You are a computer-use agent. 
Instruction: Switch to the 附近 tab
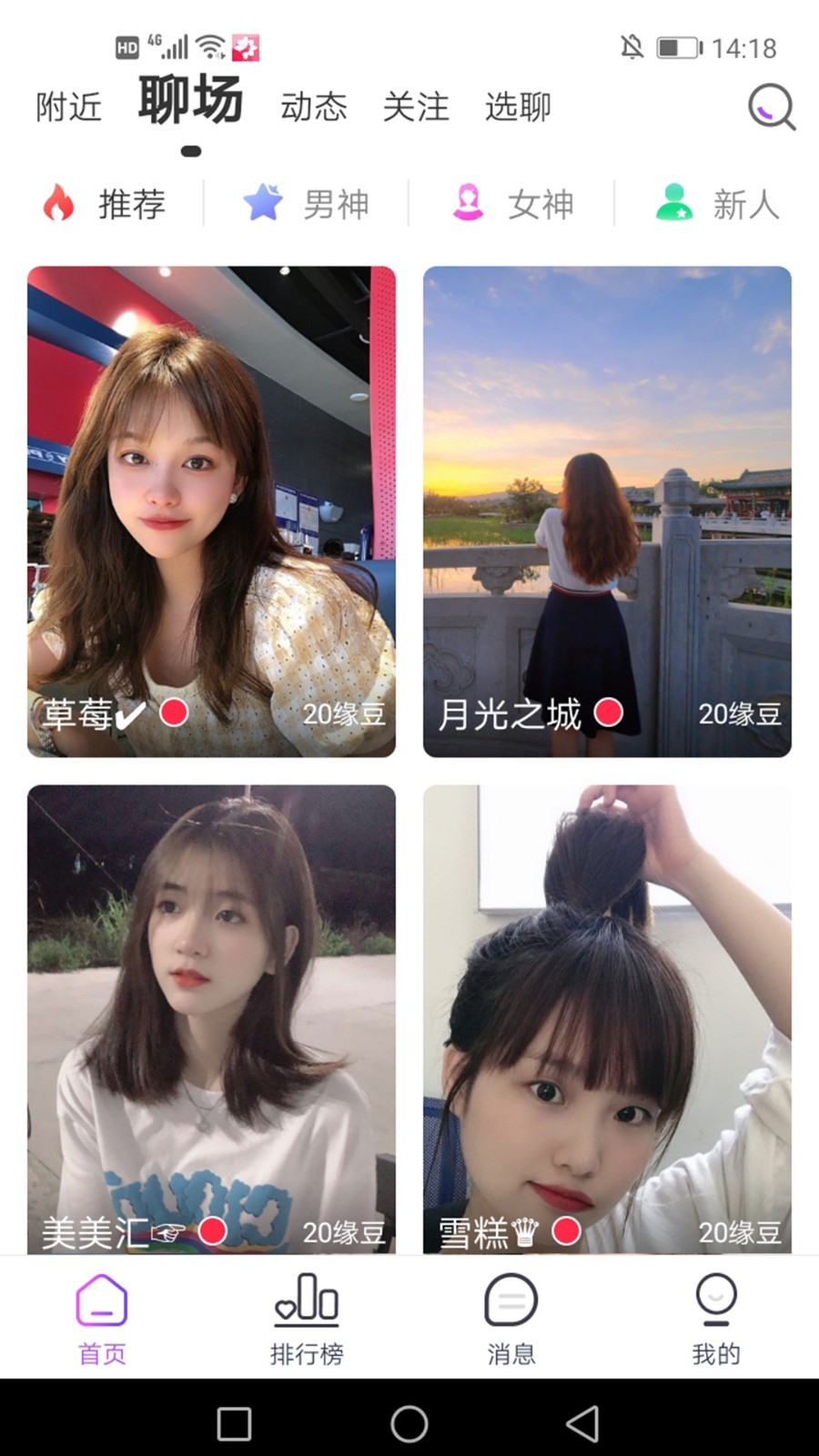pos(69,107)
